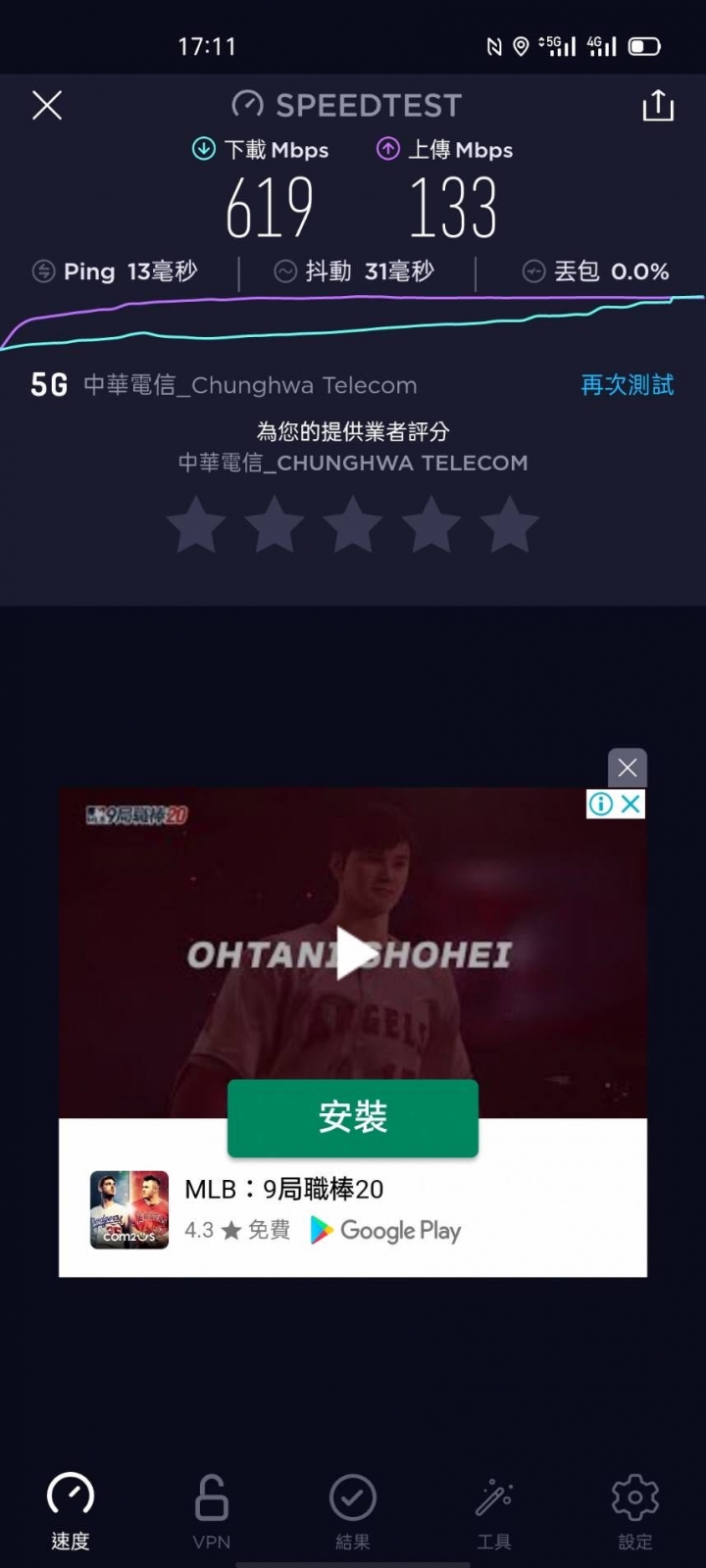Dismiss the ad with the gray X
This screenshot has height=1568, width=706.
tap(628, 768)
